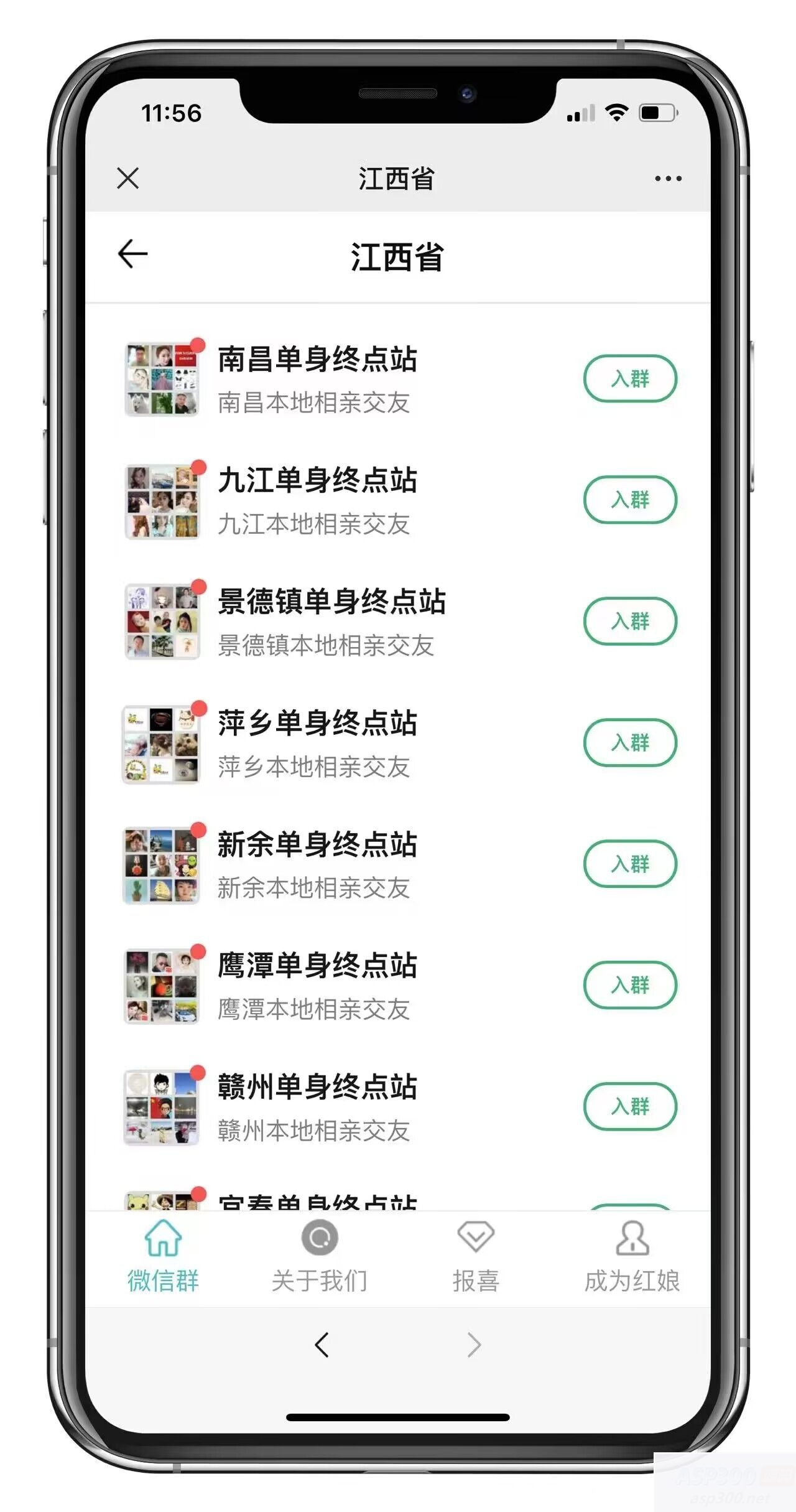The height and width of the screenshot is (1512, 796).
Task: Open the three-dot overflow menu
Action: click(x=668, y=179)
